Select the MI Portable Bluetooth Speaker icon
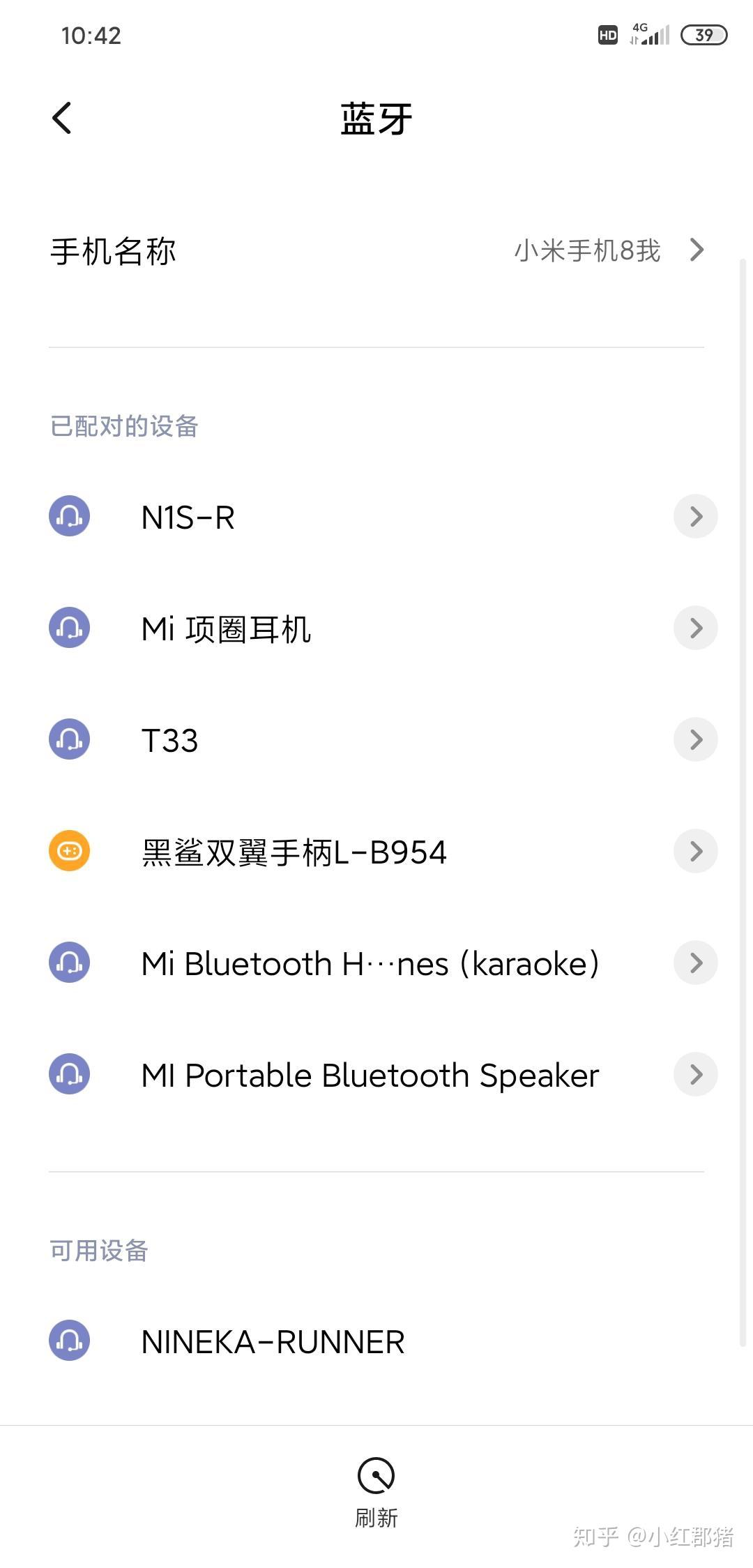Viewport: 753px width, 1568px height. click(68, 1074)
